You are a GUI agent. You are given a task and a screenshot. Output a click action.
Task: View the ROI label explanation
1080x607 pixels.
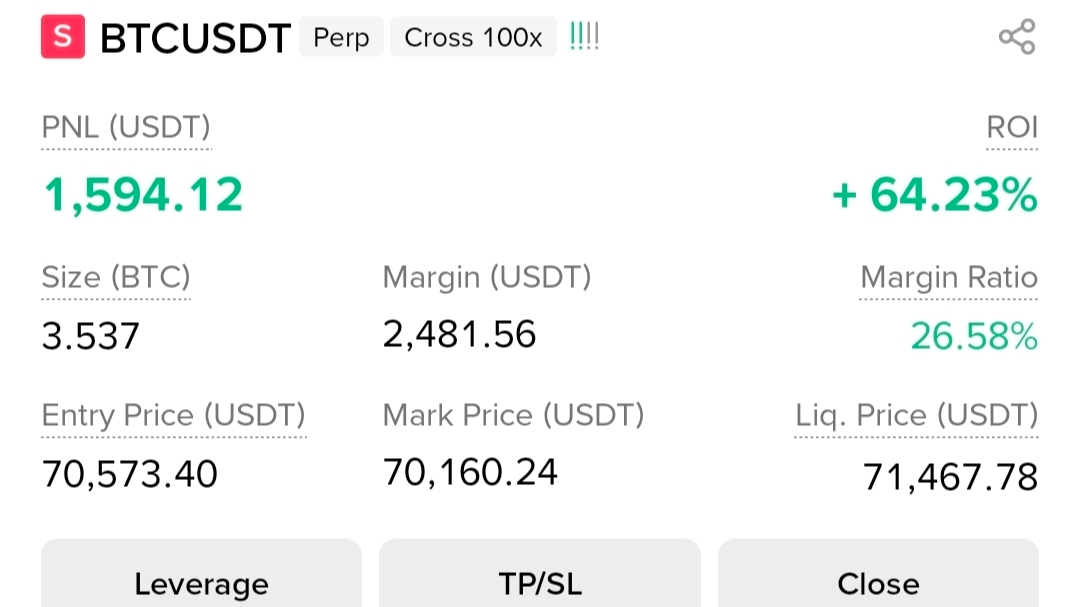[x=1012, y=128]
